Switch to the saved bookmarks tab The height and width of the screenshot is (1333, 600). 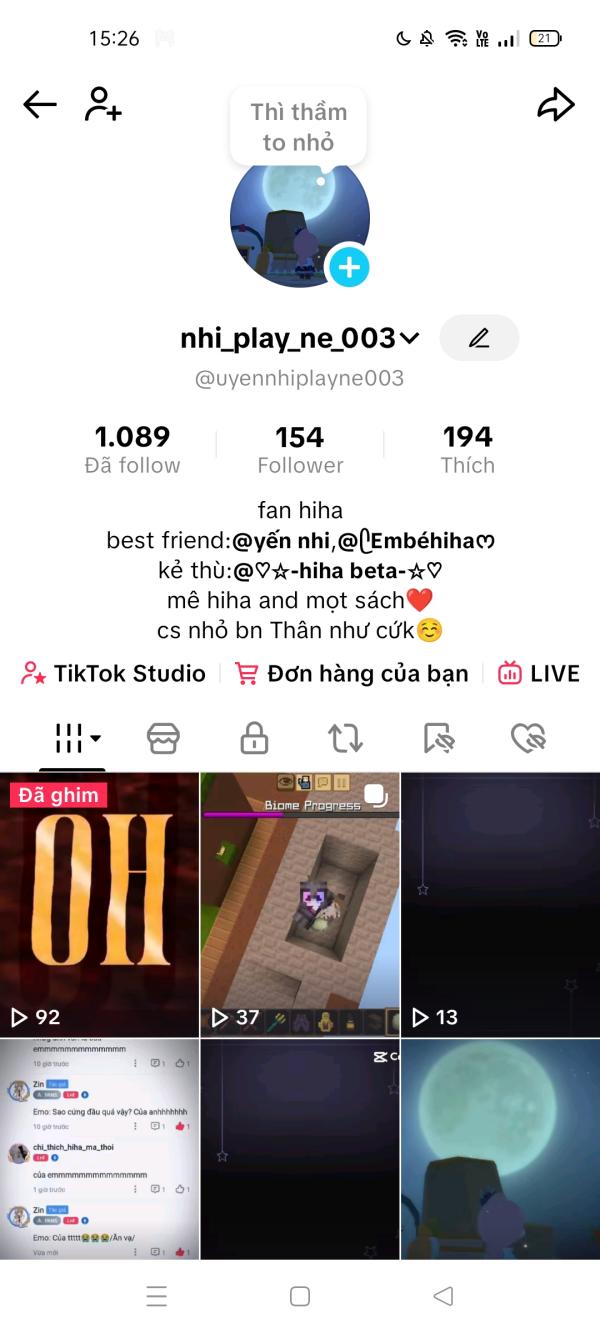point(438,739)
